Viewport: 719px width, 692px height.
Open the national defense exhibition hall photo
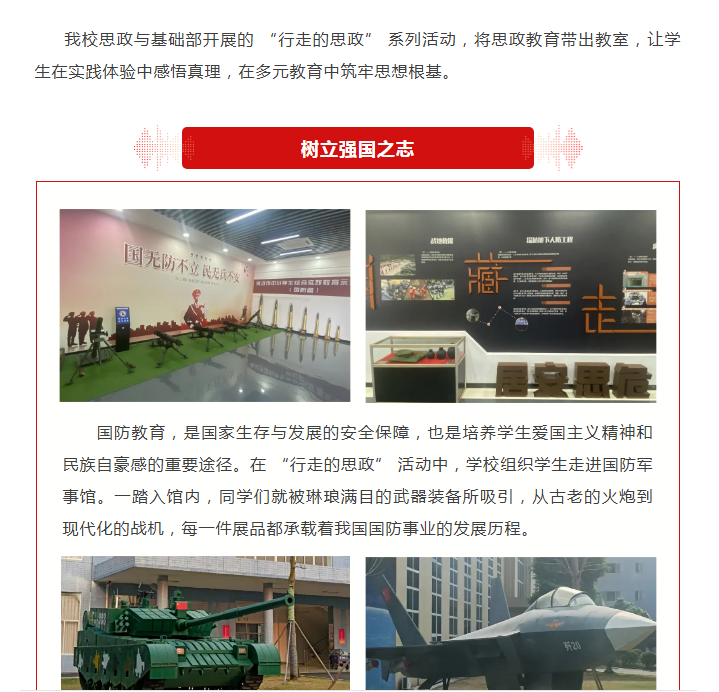[205, 305]
